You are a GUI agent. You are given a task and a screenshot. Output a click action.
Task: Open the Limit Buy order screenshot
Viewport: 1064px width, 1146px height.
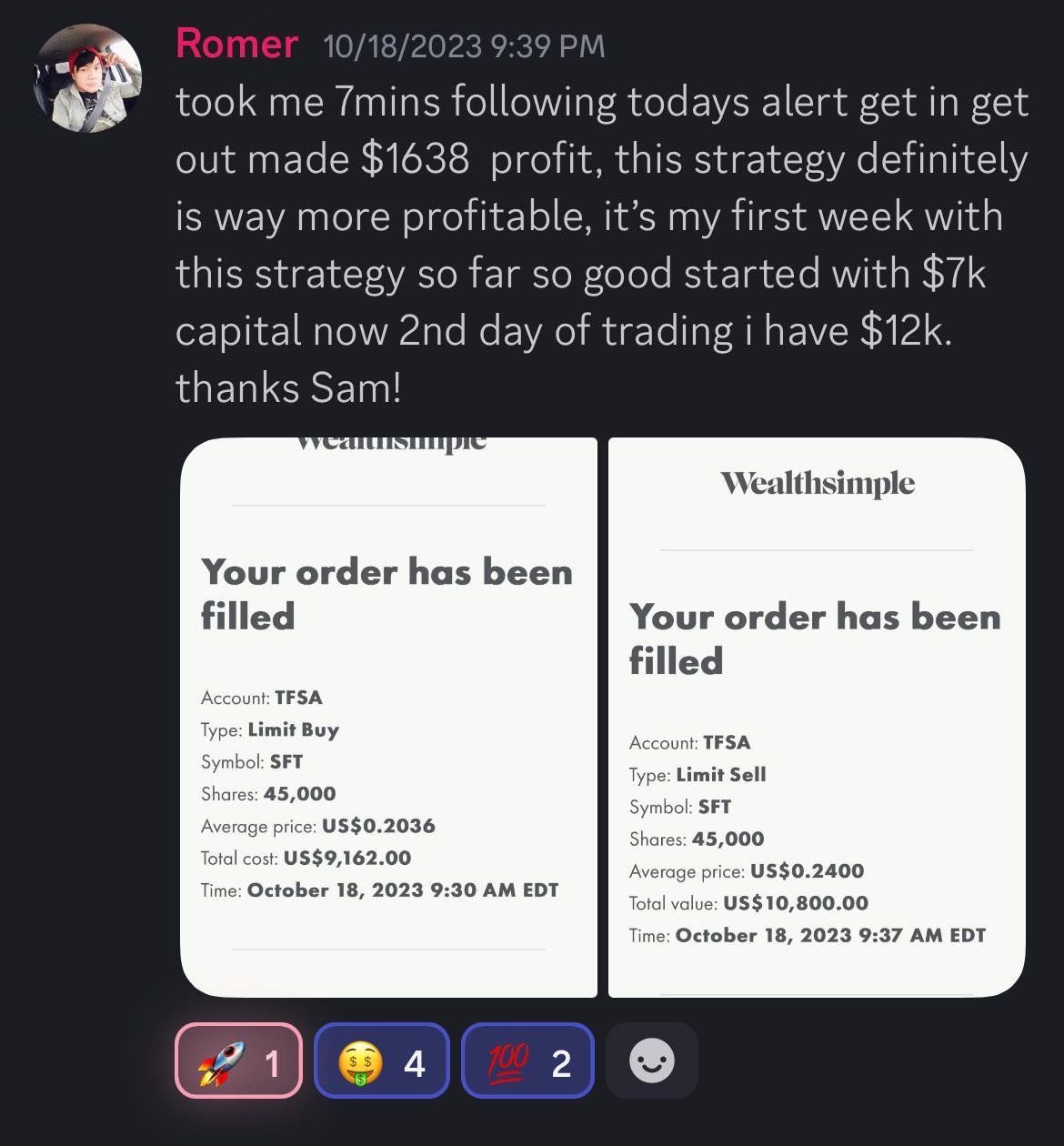[x=388, y=719]
